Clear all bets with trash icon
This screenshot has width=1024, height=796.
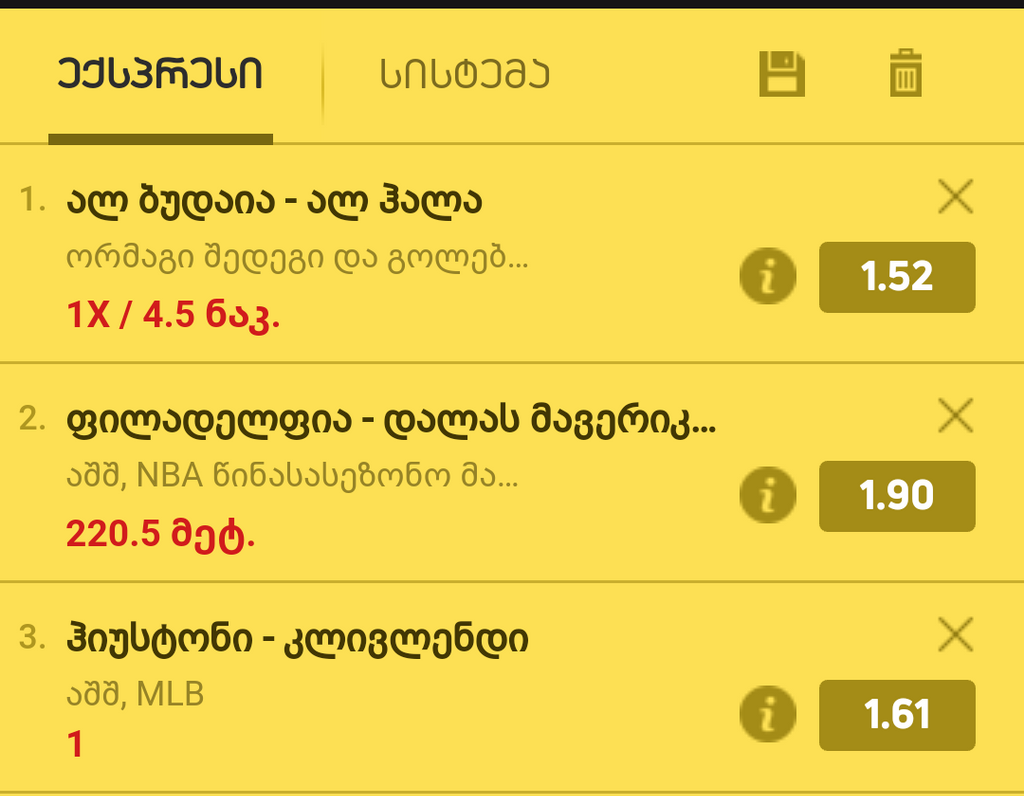pos(905,74)
